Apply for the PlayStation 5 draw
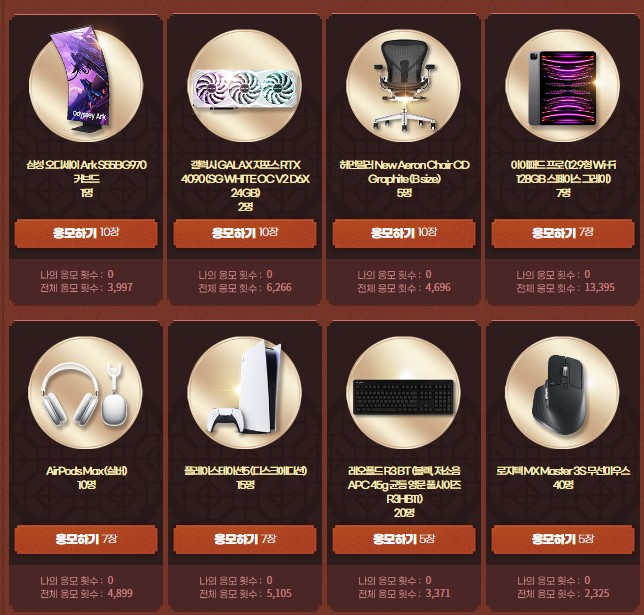This screenshot has height=615, width=644. [x=245, y=540]
